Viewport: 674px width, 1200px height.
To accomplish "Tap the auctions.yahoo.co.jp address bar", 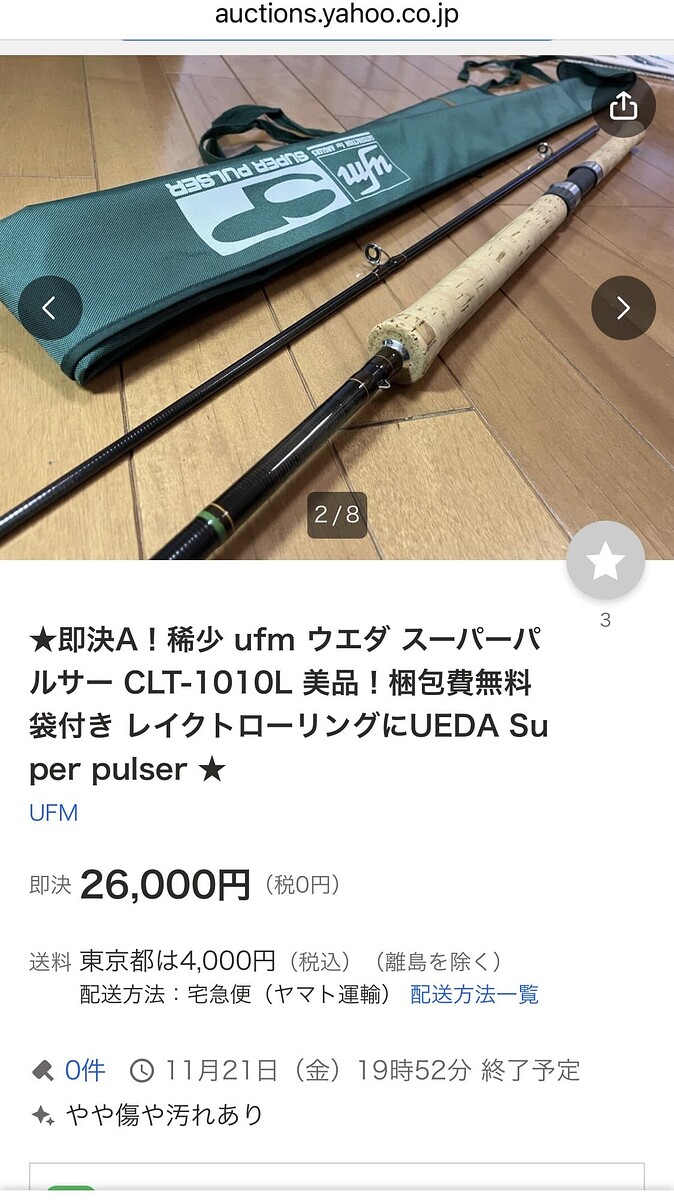I will point(337,15).
